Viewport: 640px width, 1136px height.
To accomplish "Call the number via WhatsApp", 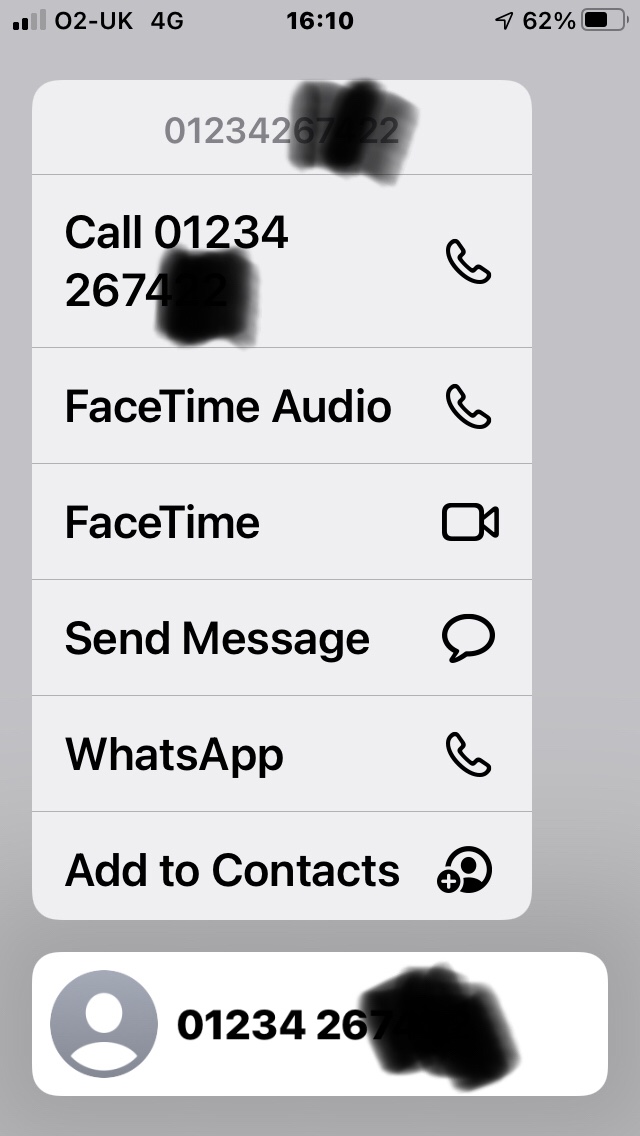I will point(281,754).
